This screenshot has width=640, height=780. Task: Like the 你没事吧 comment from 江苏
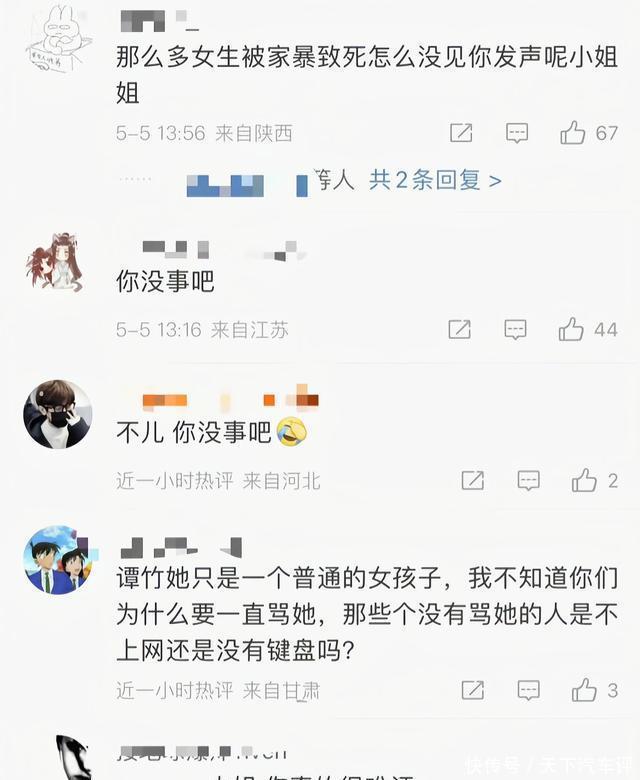point(571,329)
